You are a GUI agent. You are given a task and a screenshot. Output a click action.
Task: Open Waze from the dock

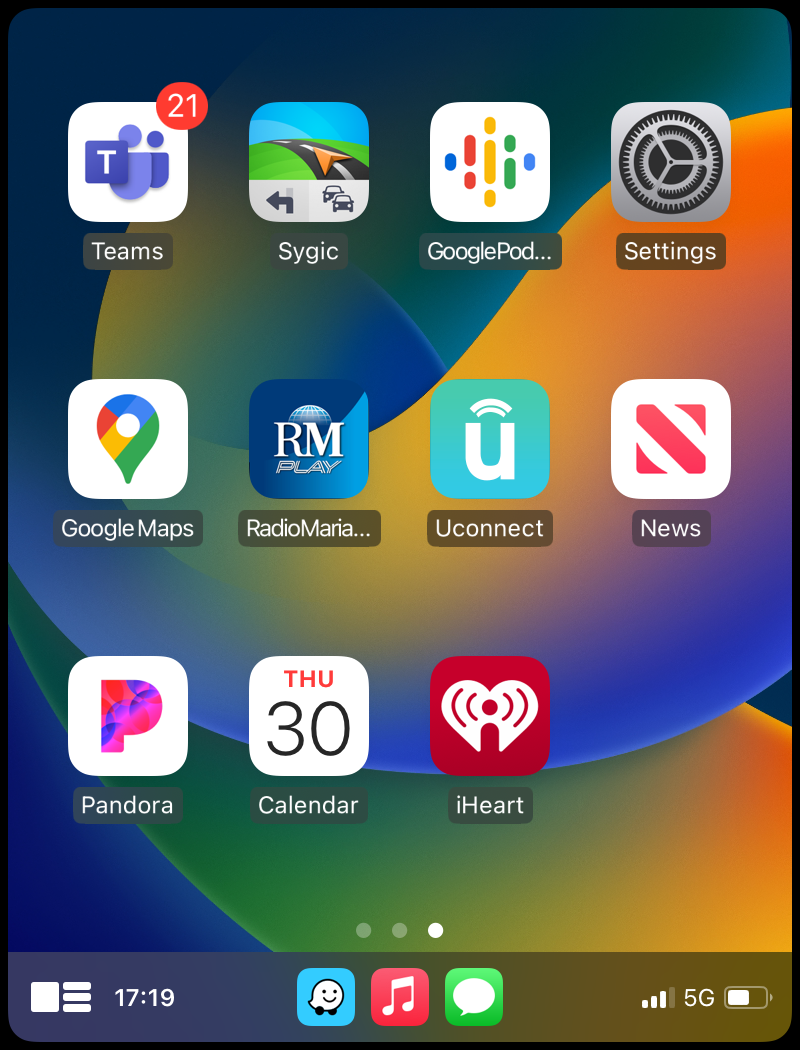326,997
